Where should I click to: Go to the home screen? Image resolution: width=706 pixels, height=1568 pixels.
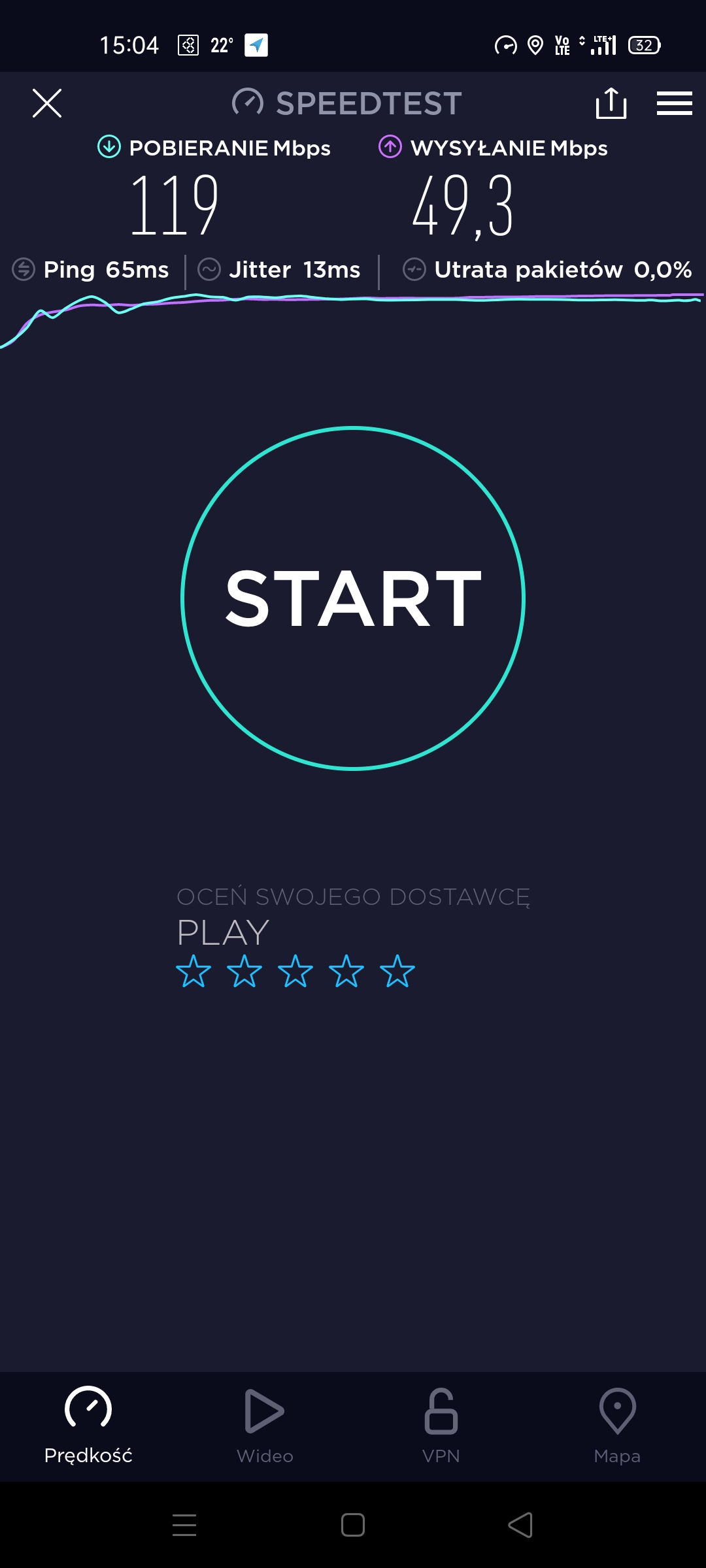click(x=353, y=1525)
